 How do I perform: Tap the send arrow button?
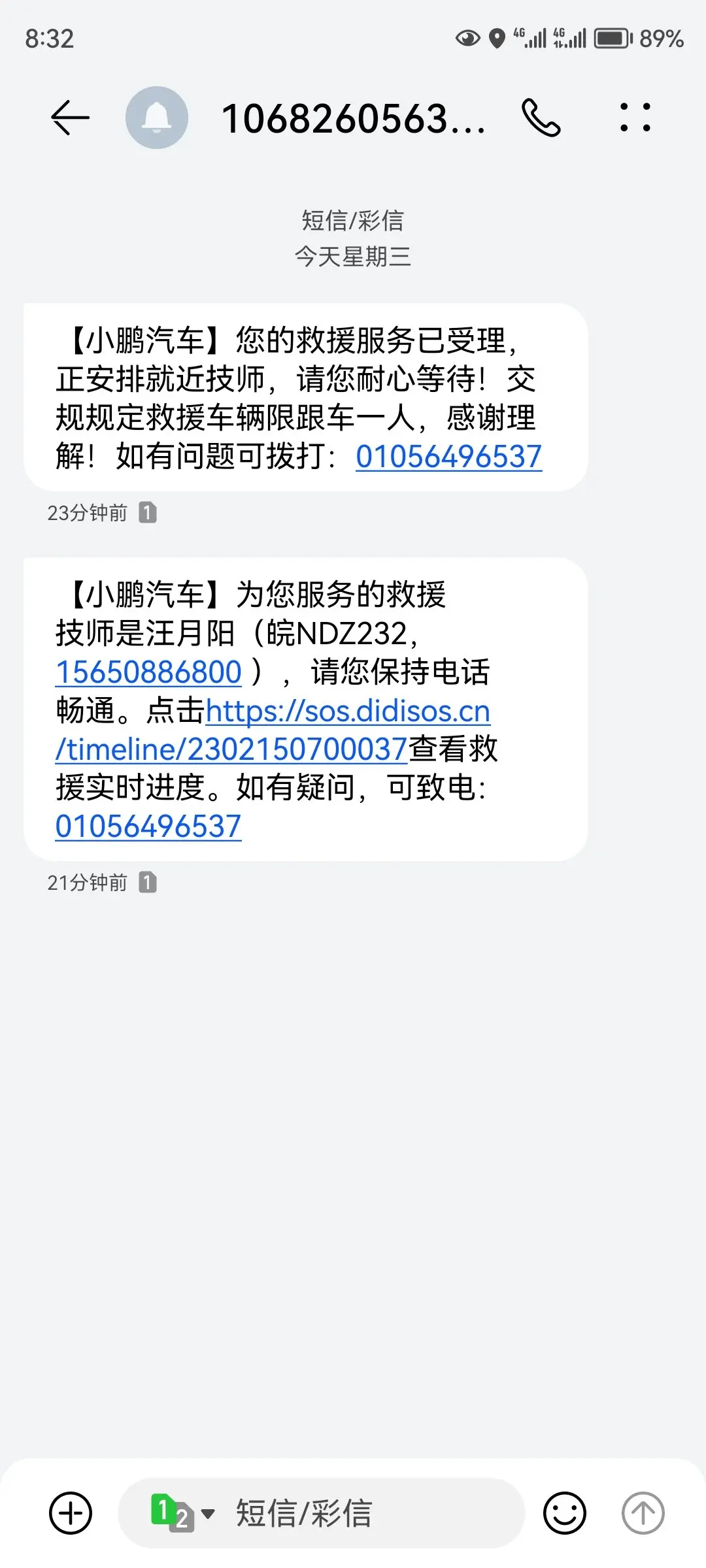(x=643, y=1513)
